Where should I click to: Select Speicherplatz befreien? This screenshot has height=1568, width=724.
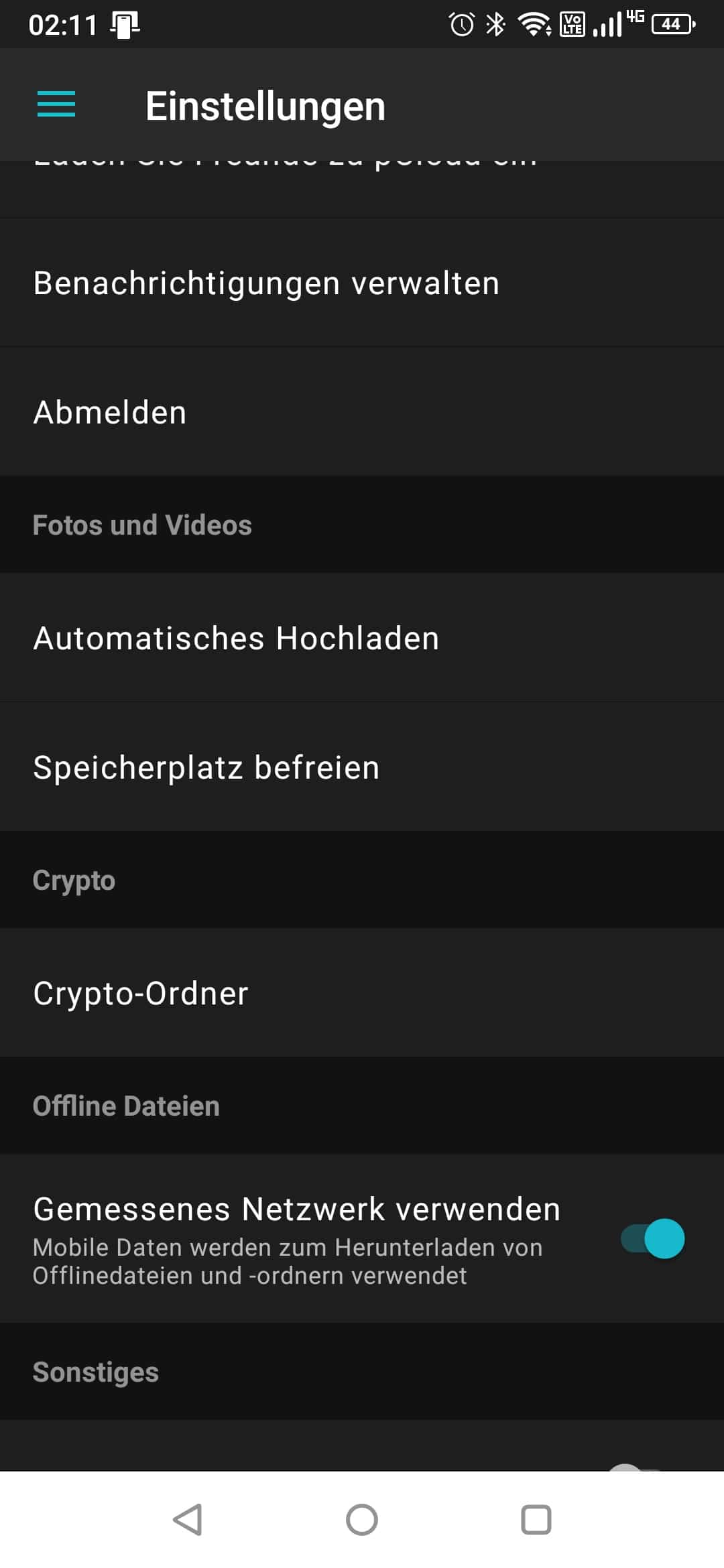click(362, 767)
